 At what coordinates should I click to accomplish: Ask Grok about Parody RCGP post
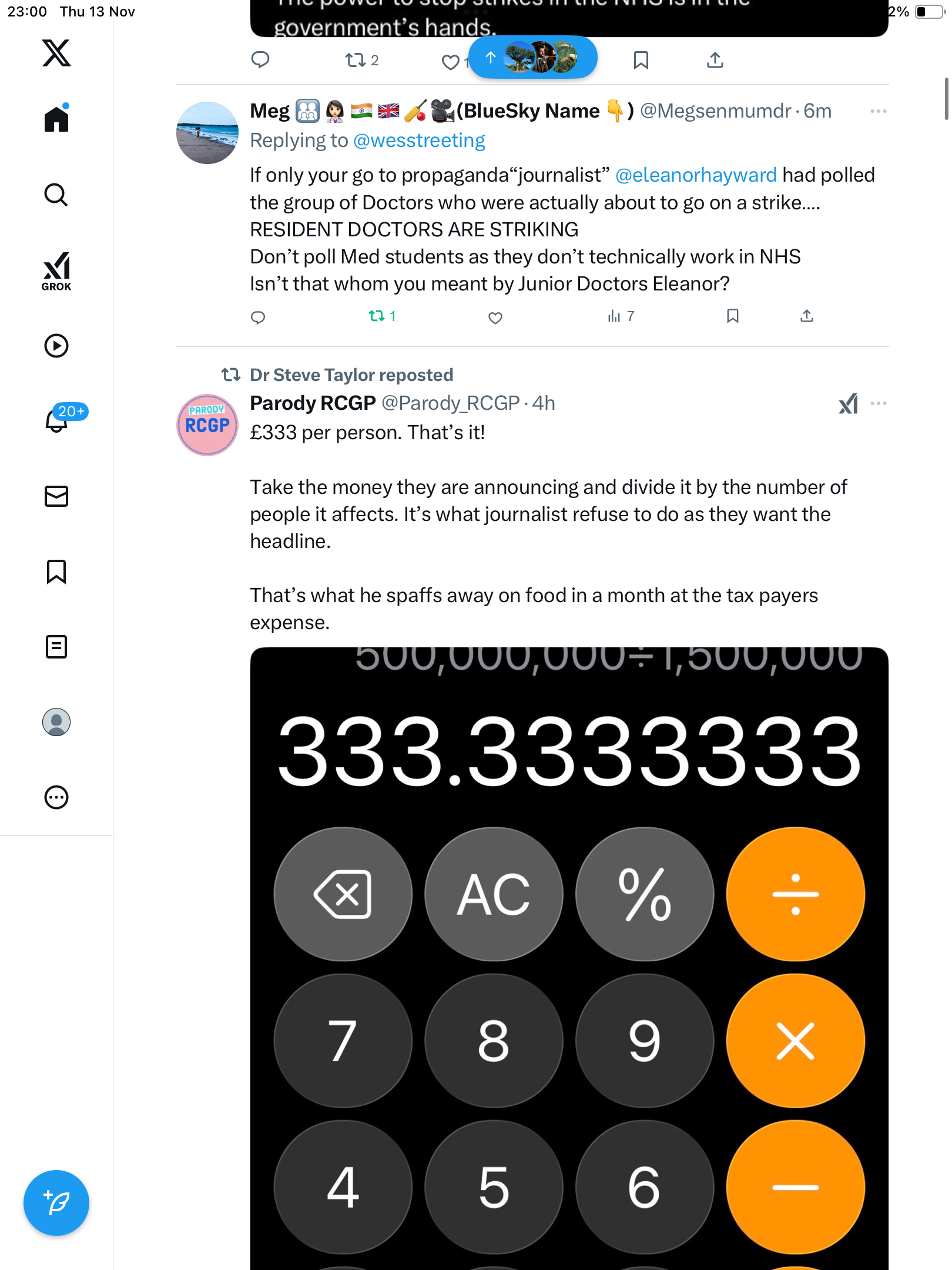click(x=848, y=403)
